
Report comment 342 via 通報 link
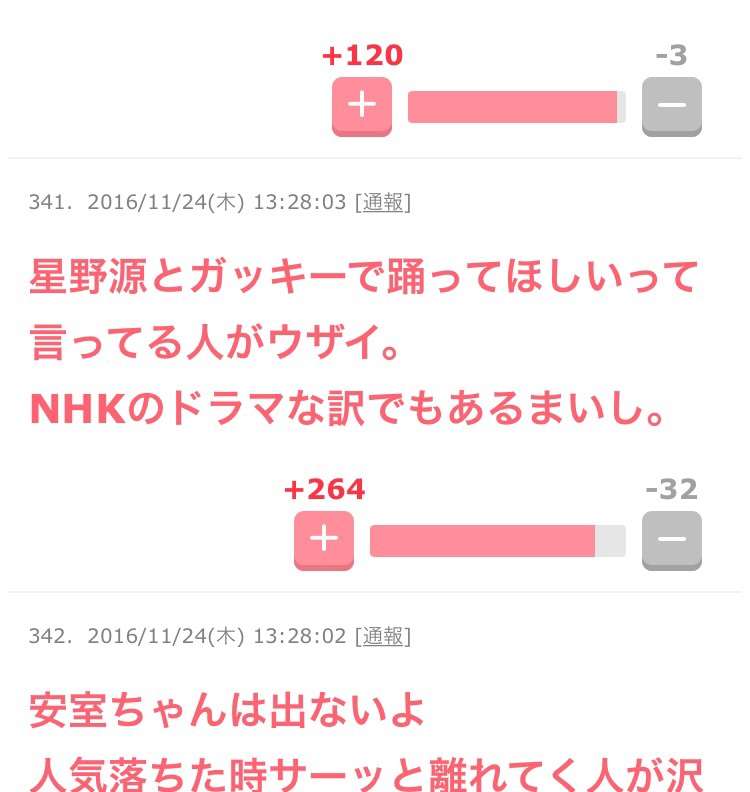coord(382,636)
